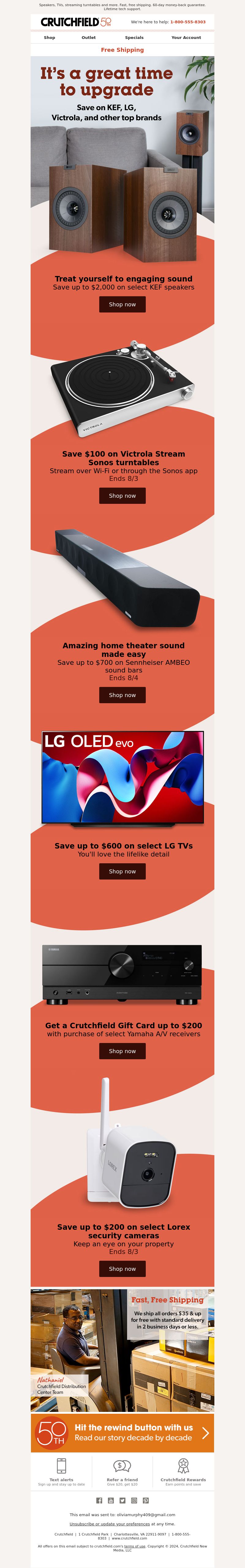
Task: Shop Yamaha A/V receivers gift card offer
Action: tap(122, 1051)
